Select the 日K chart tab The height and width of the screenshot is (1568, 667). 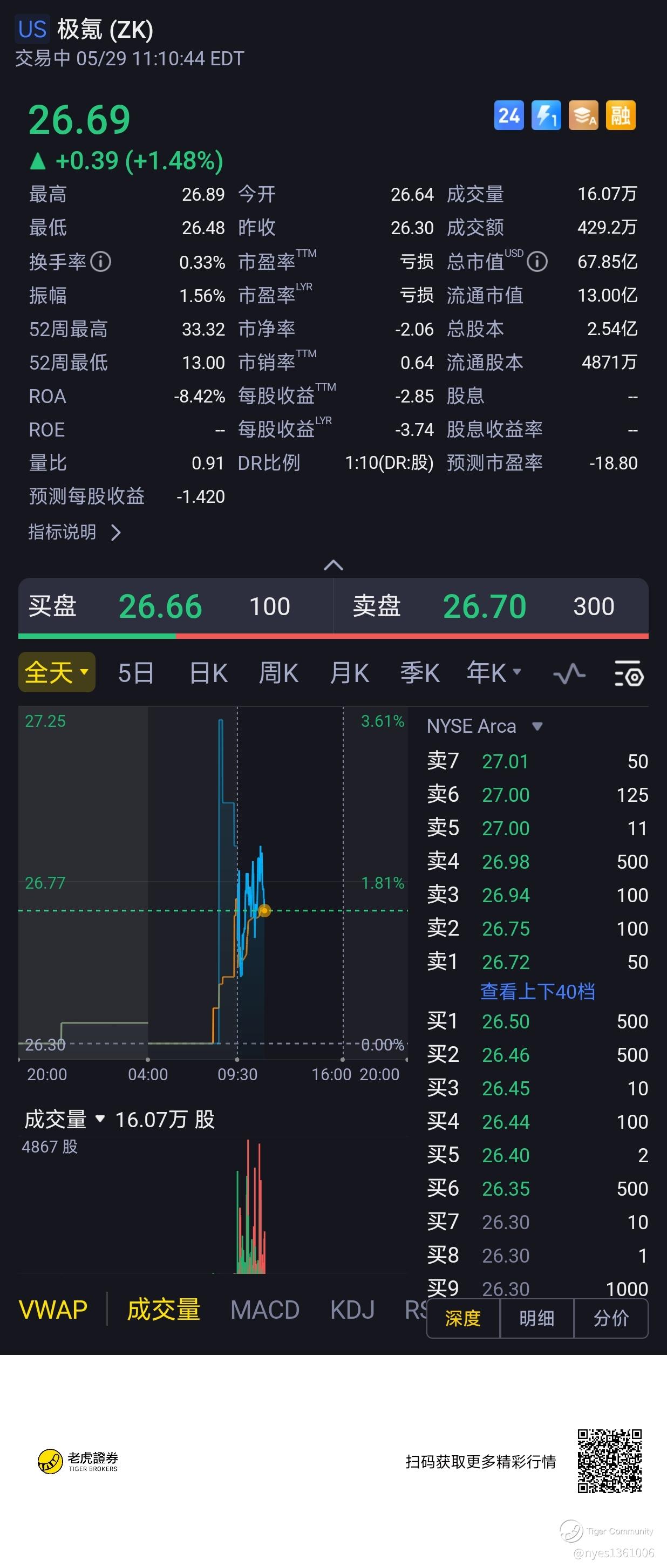208,673
